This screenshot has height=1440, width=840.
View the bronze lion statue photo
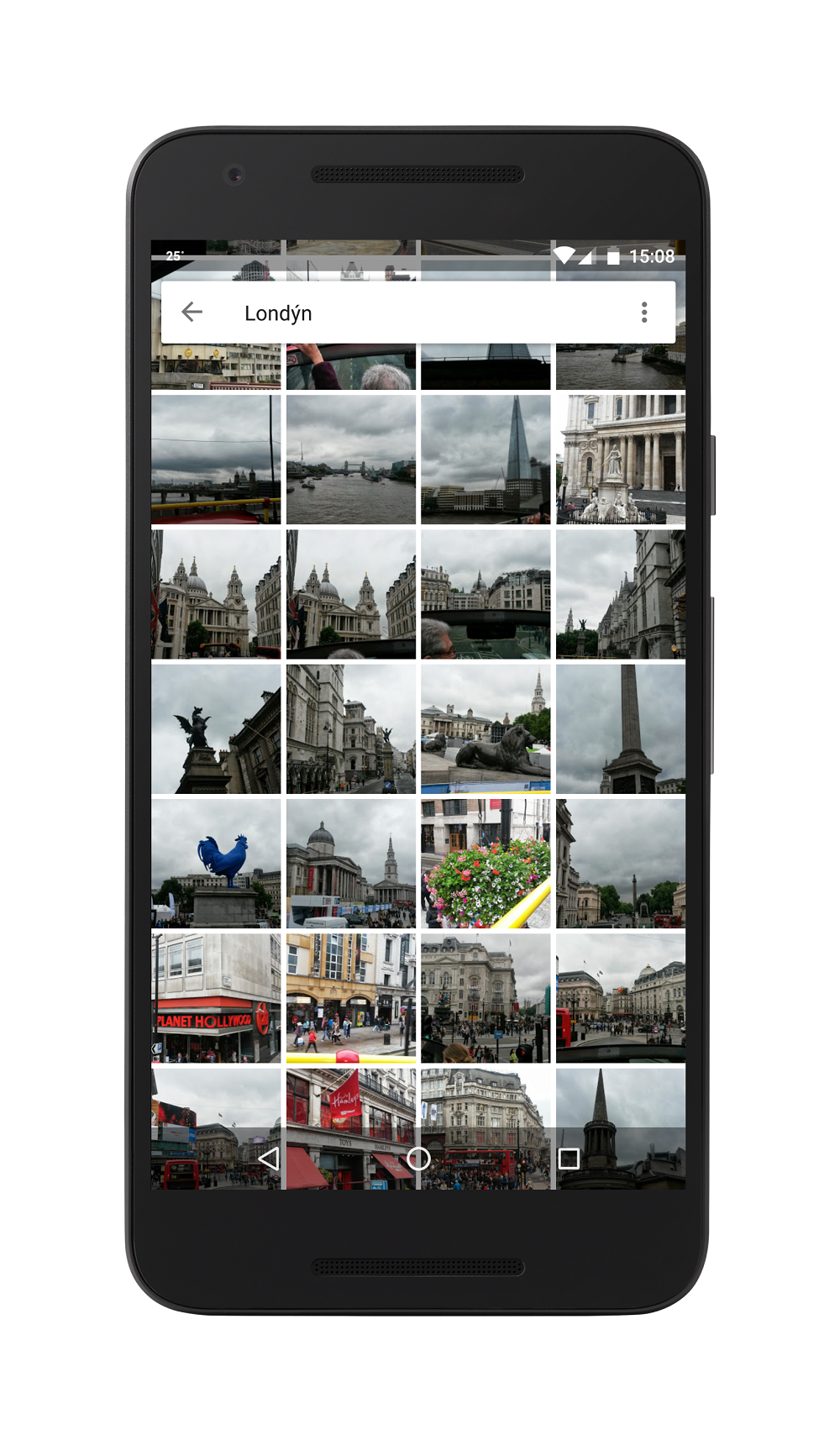(486, 729)
